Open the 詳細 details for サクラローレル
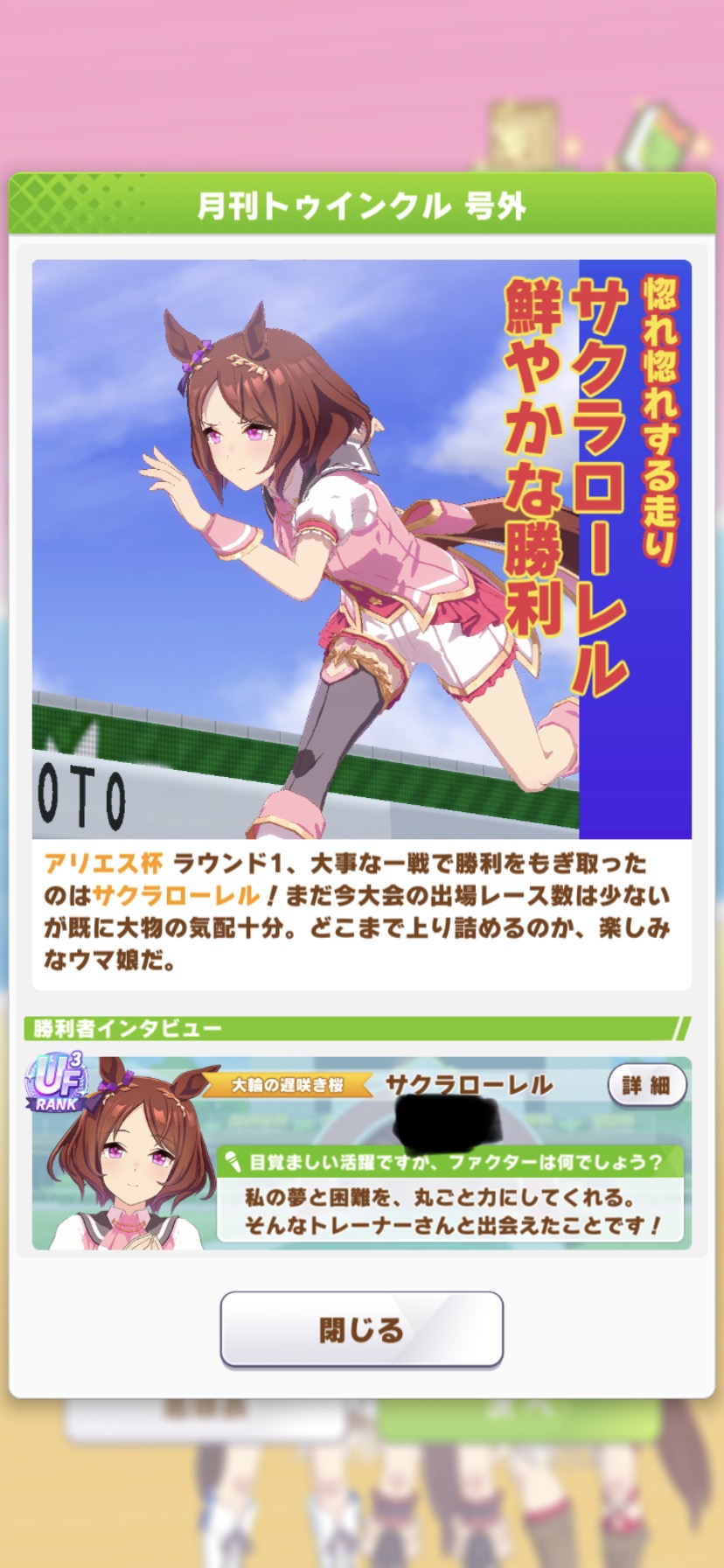Image resolution: width=724 pixels, height=1568 pixels. (x=646, y=1086)
